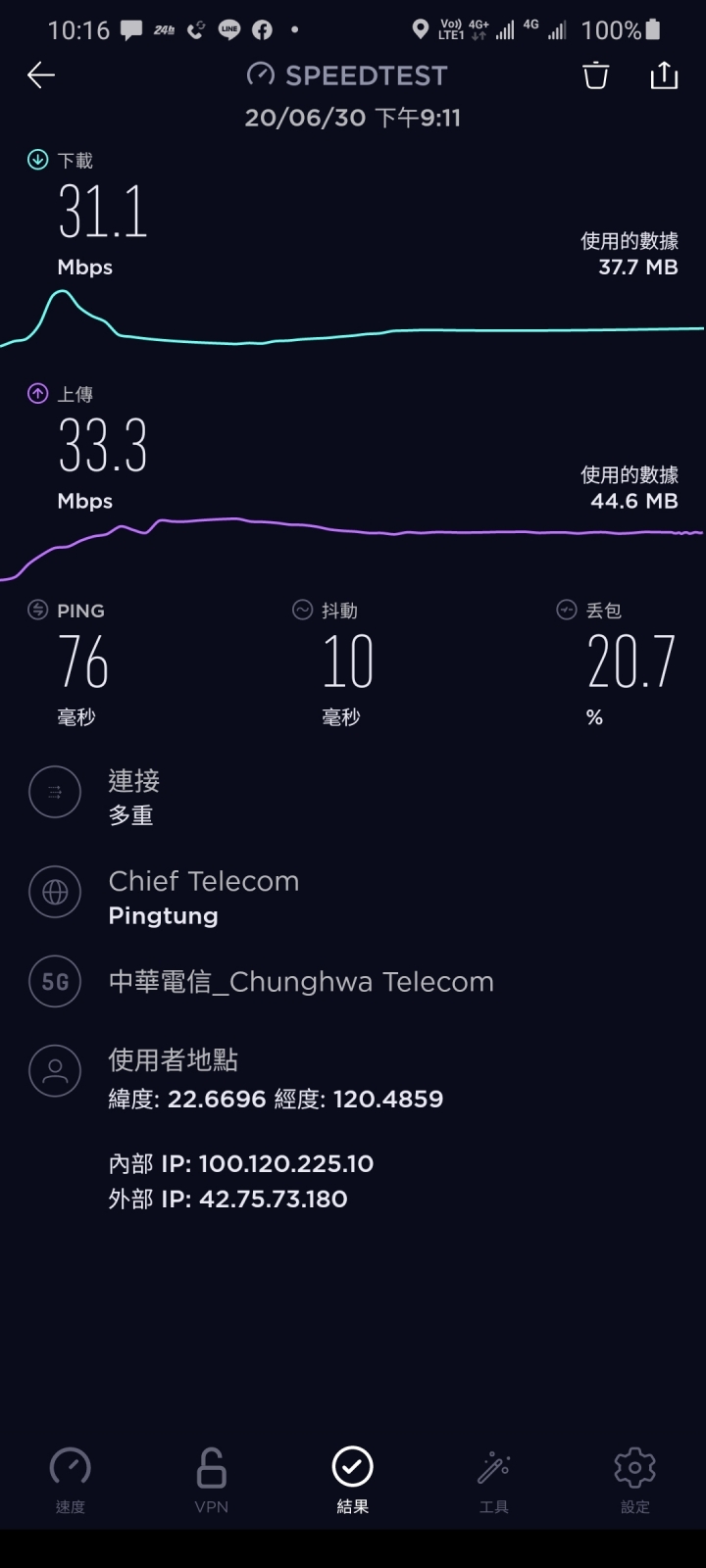Viewport: 706px width, 1568px height.
Task: Select the 結果 tab
Action: pyautogui.click(x=353, y=1481)
